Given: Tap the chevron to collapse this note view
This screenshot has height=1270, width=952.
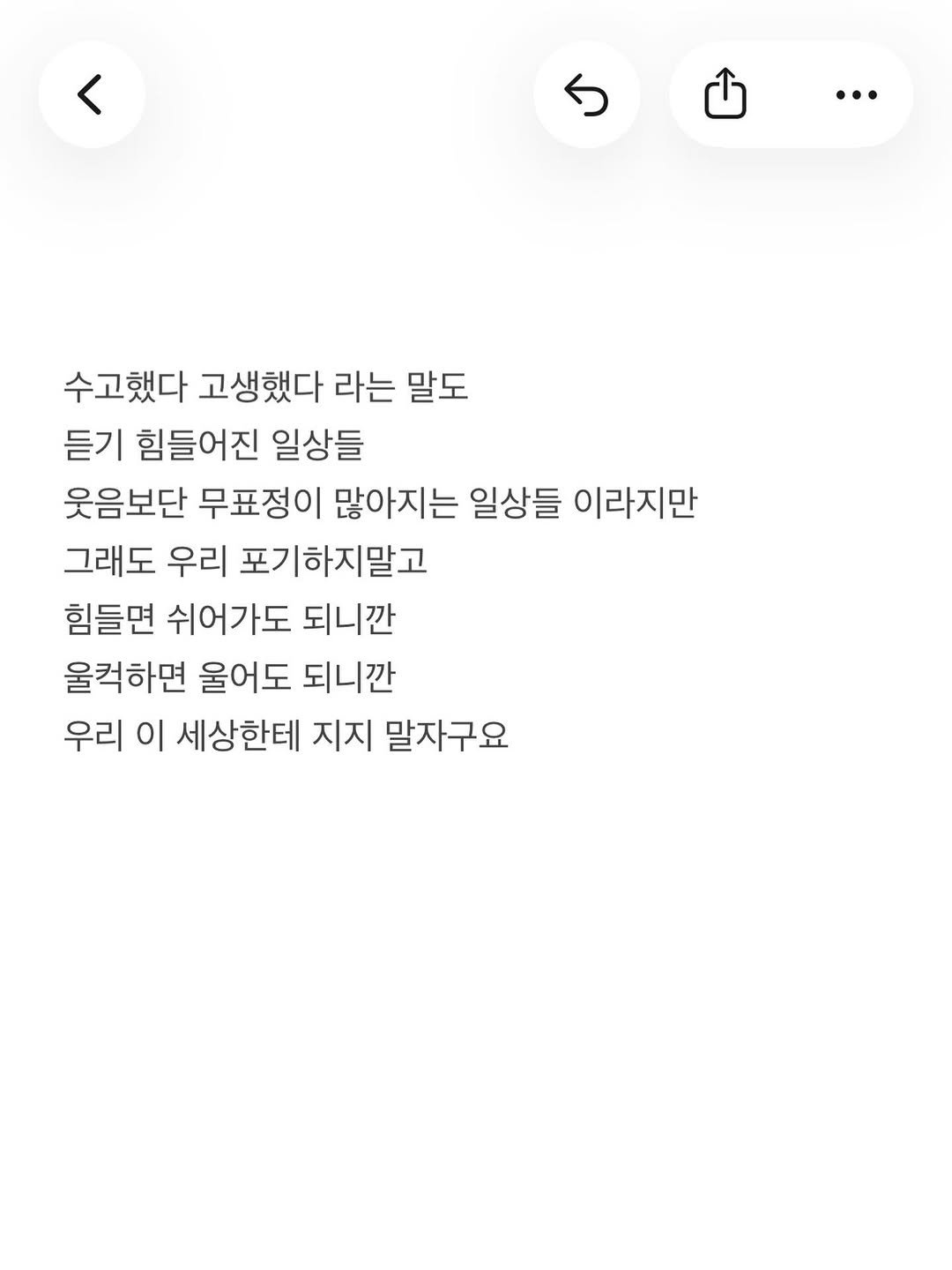Looking at the screenshot, I should tap(92, 95).
